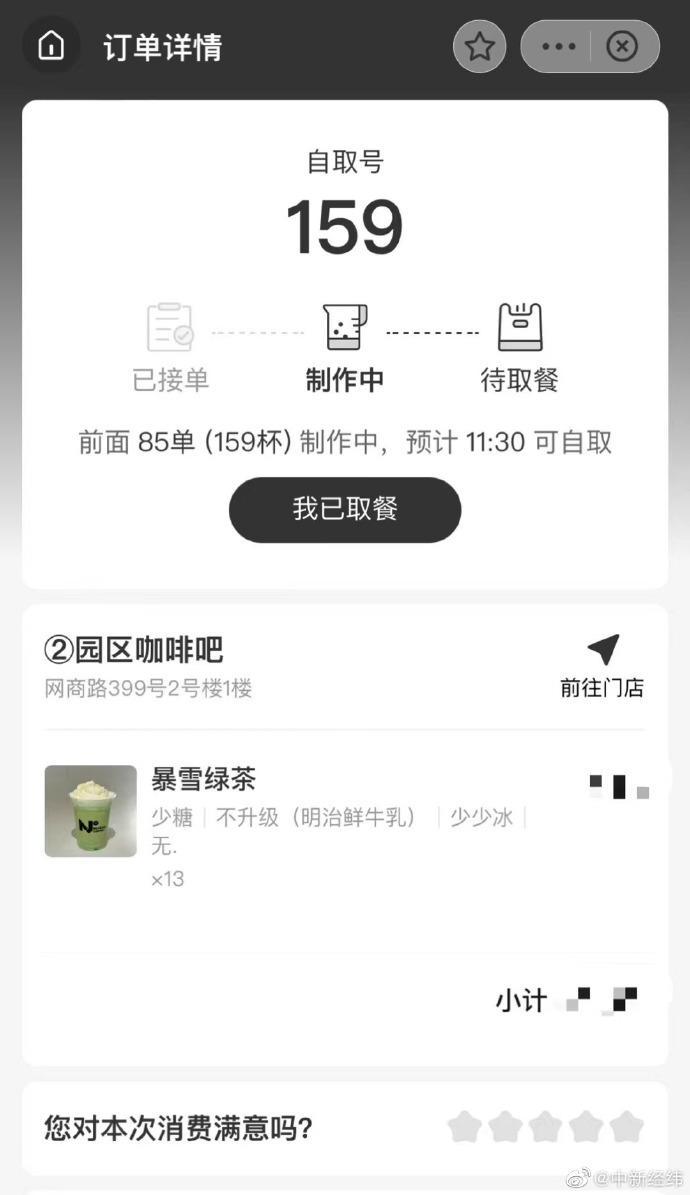Screen dimensions: 690x1195
Task: Rate the order five stars
Action: tap(626, 1127)
